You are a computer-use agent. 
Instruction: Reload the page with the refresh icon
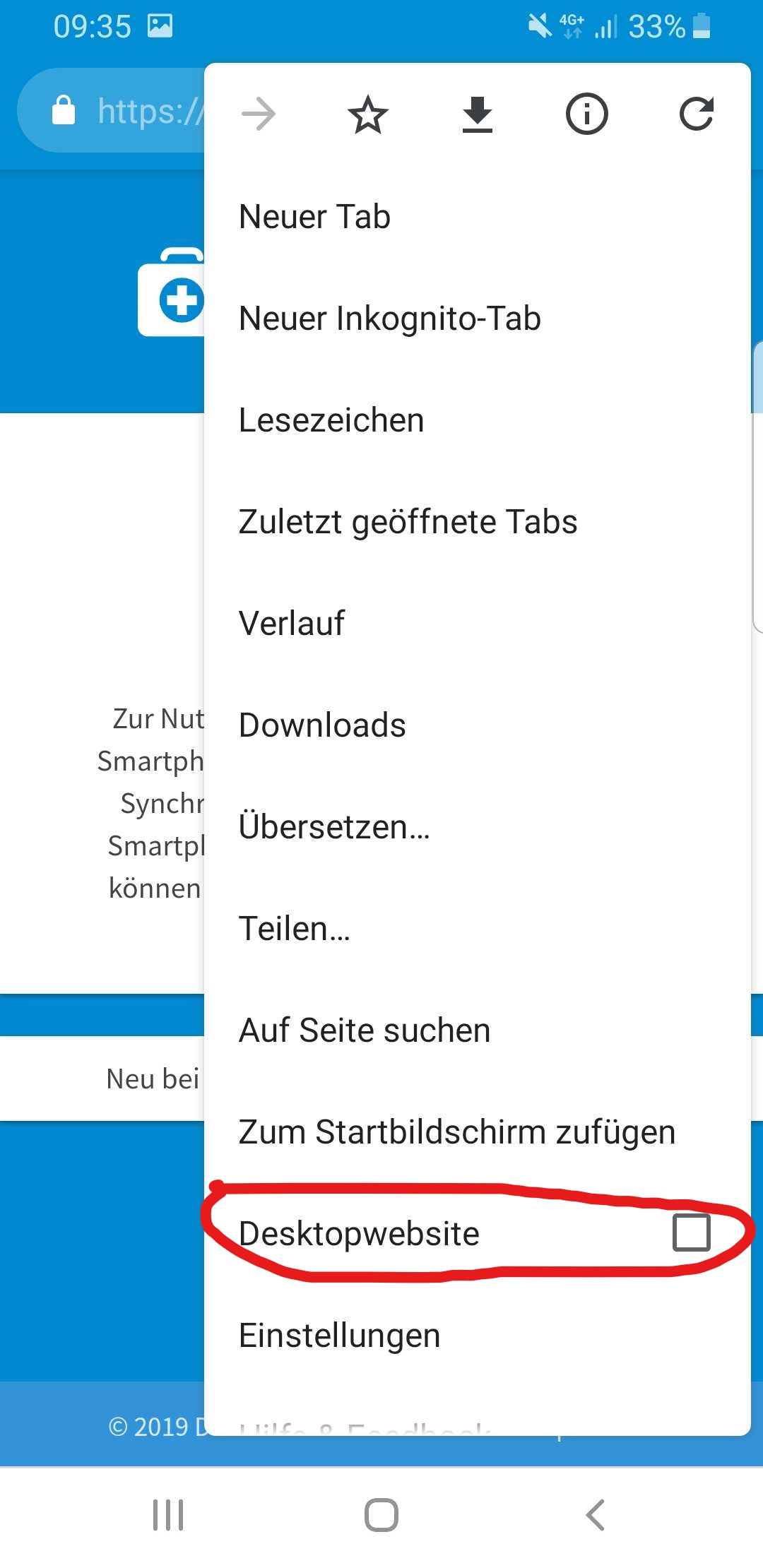697,114
